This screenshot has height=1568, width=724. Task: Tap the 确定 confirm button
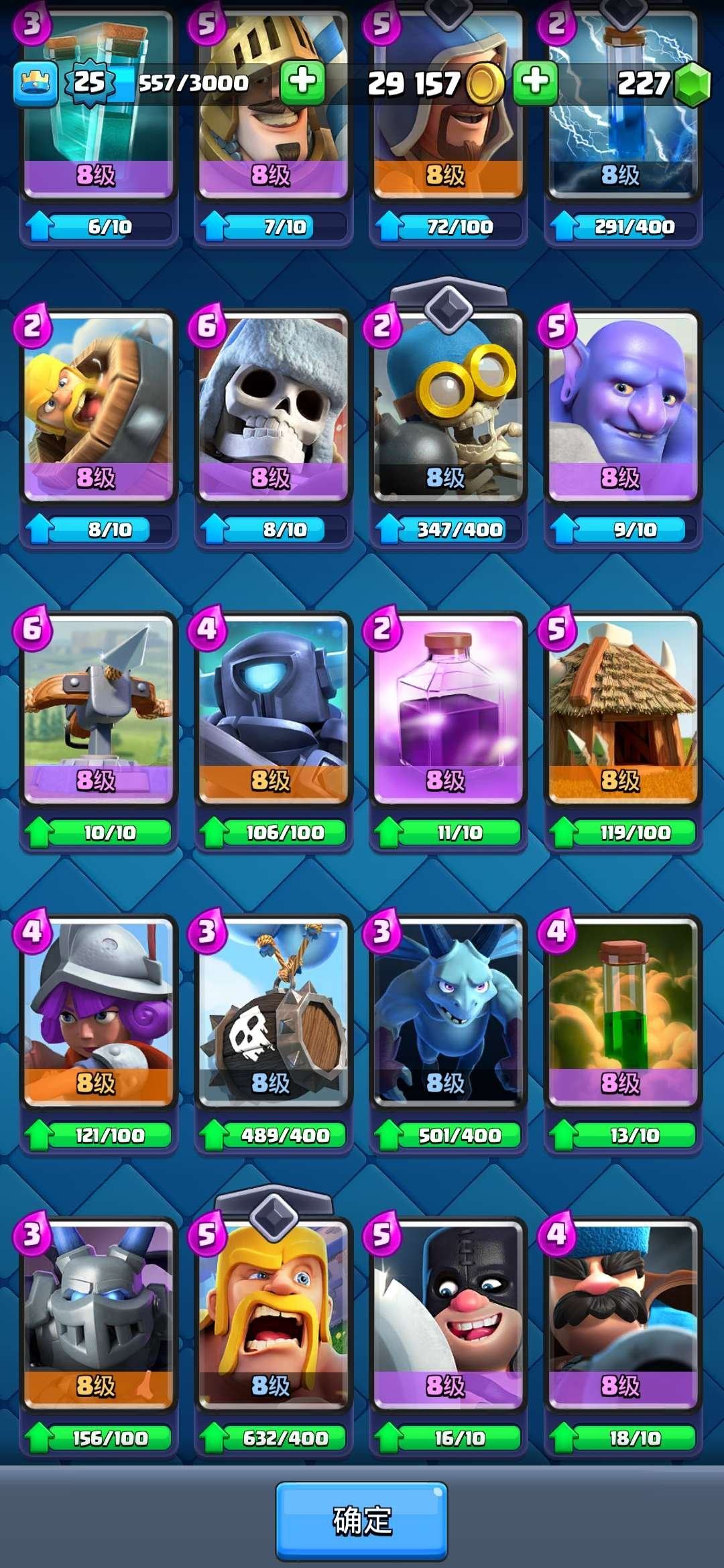pyautogui.click(x=361, y=1520)
